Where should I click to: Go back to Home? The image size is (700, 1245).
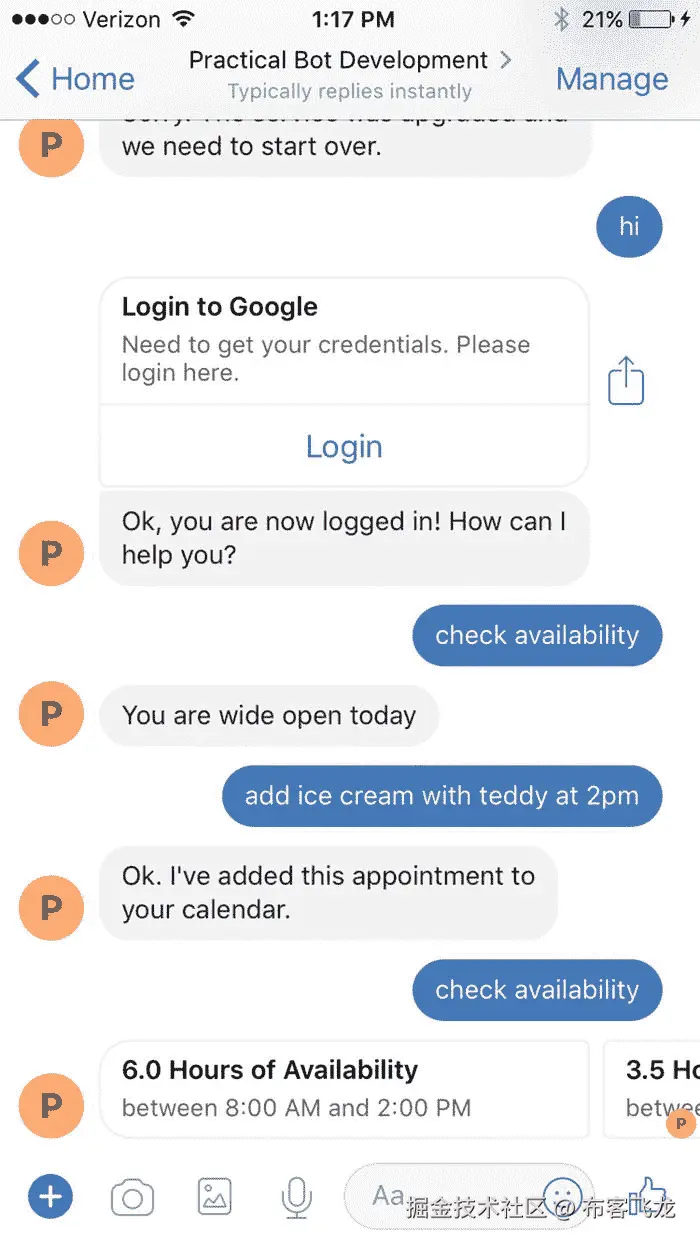click(76, 79)
